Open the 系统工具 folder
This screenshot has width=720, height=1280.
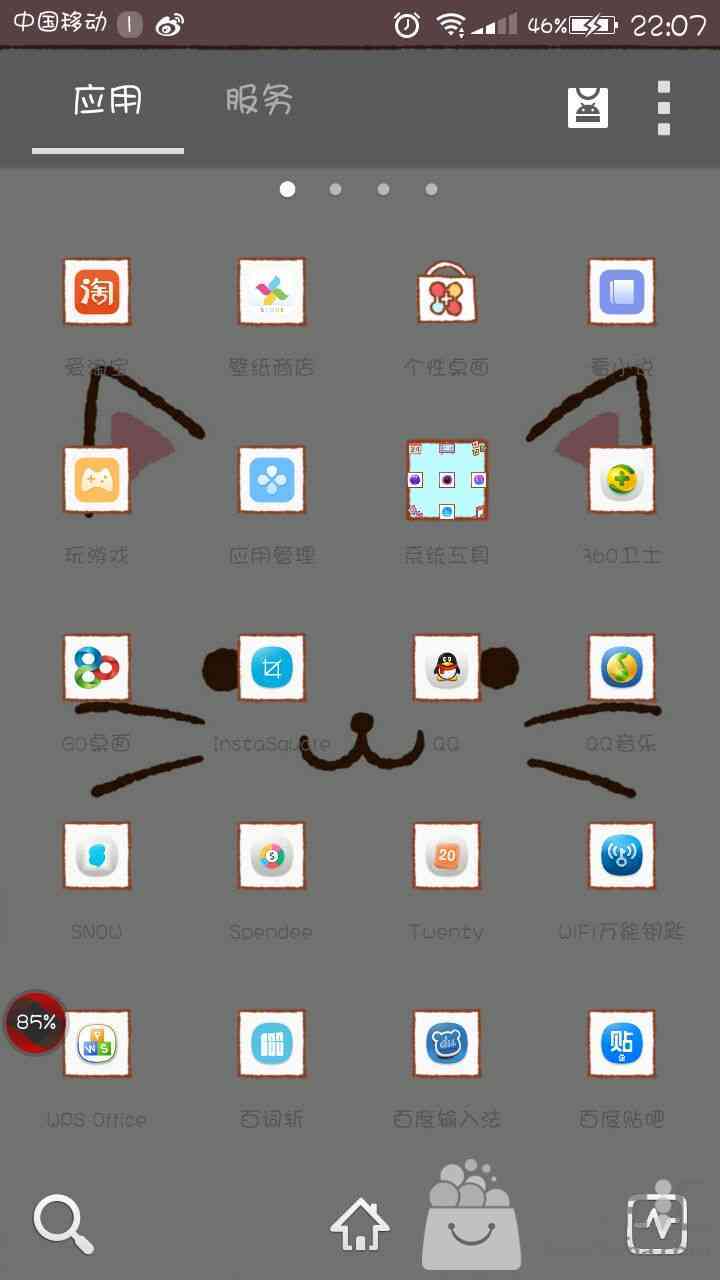(446, 480)
